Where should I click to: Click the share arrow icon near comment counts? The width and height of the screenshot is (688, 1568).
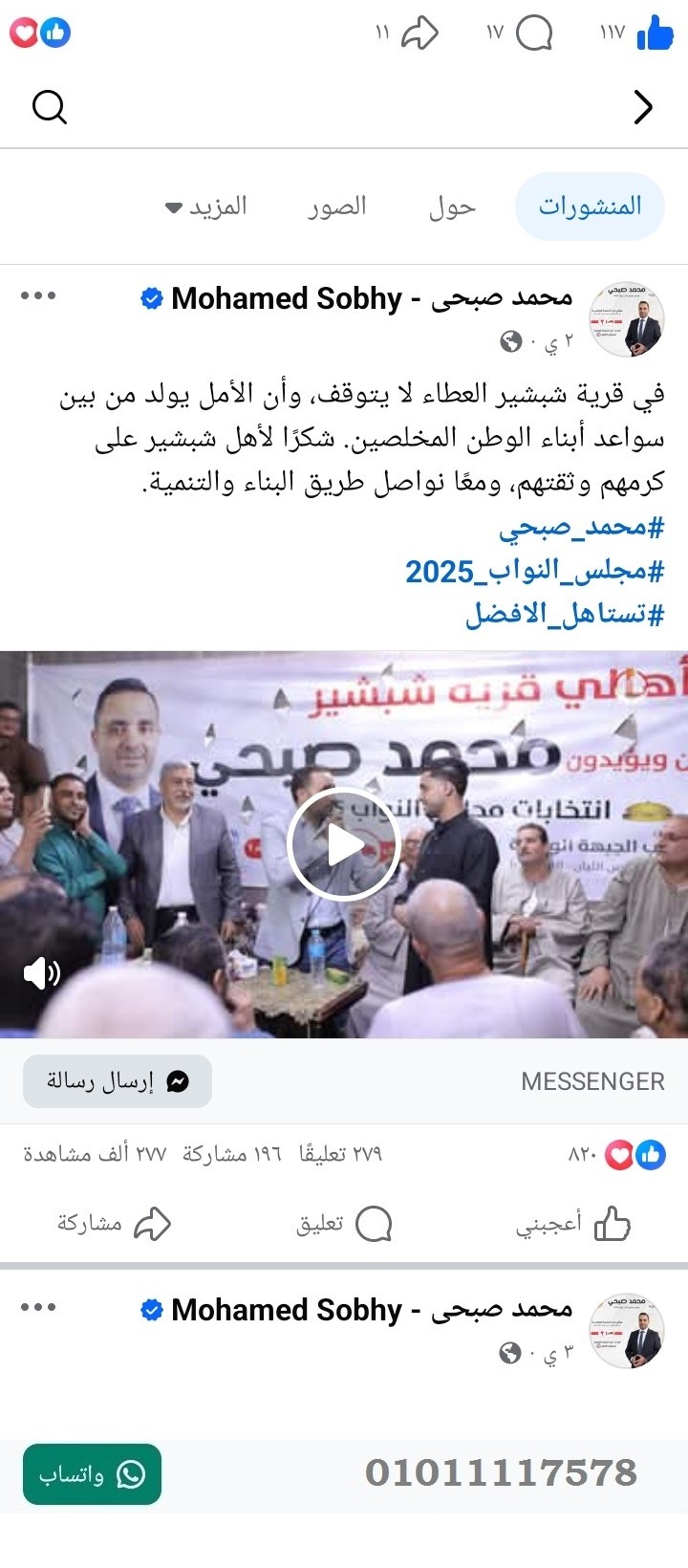pyautogui.click(x=419, y=32)
